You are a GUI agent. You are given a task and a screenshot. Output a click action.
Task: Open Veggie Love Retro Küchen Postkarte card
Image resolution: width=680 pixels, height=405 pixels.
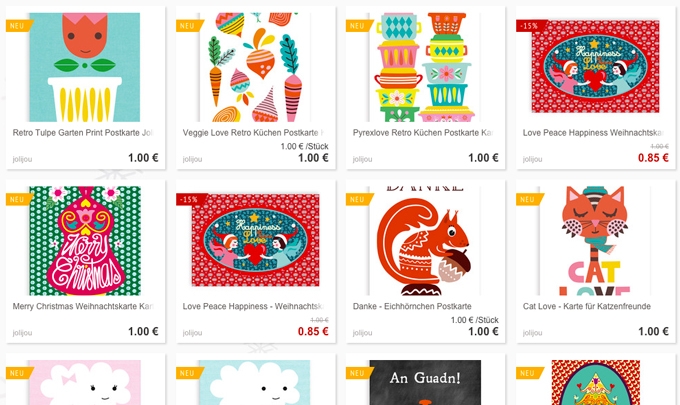(x=252, y=132)
